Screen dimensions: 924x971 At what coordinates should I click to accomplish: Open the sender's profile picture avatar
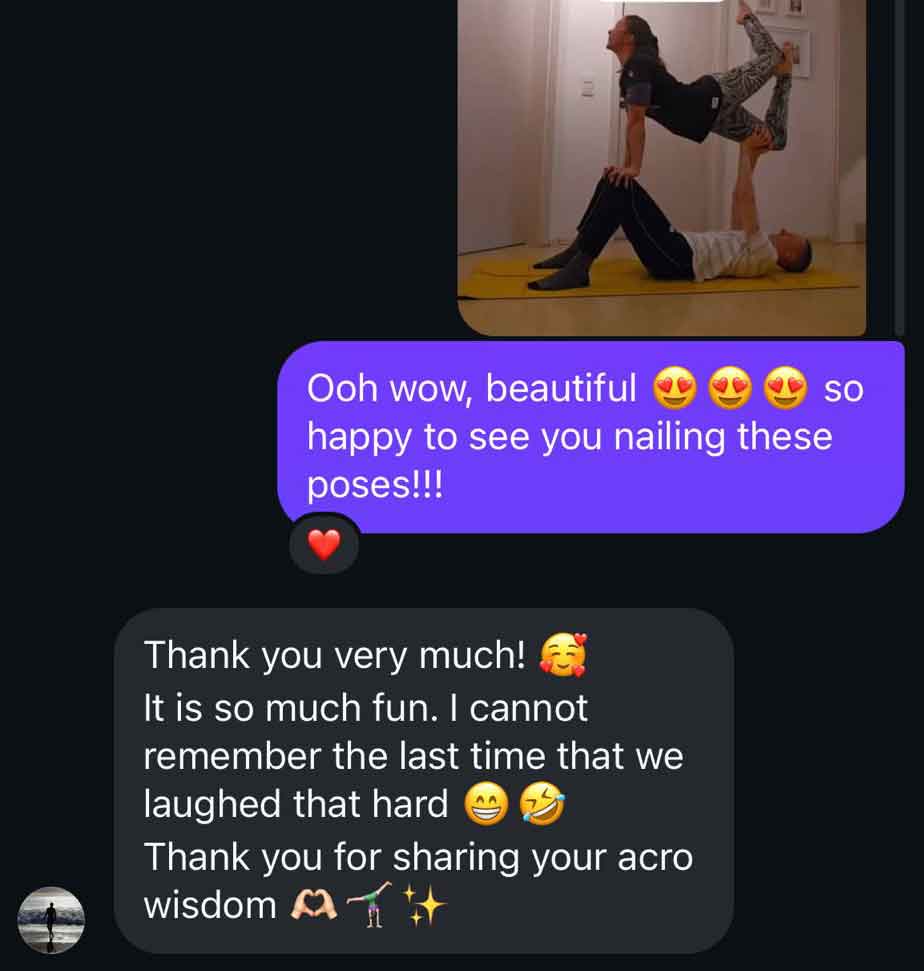pos(51,919)
